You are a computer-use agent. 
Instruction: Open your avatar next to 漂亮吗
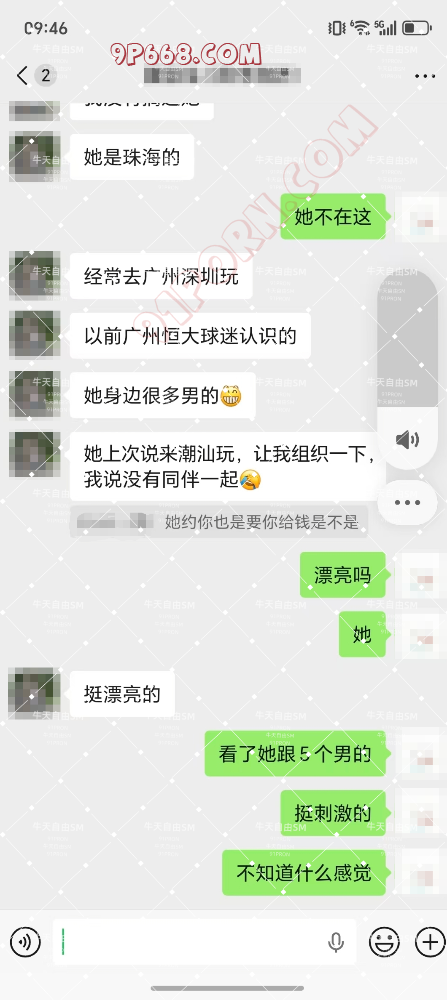[x=420, y=575]
